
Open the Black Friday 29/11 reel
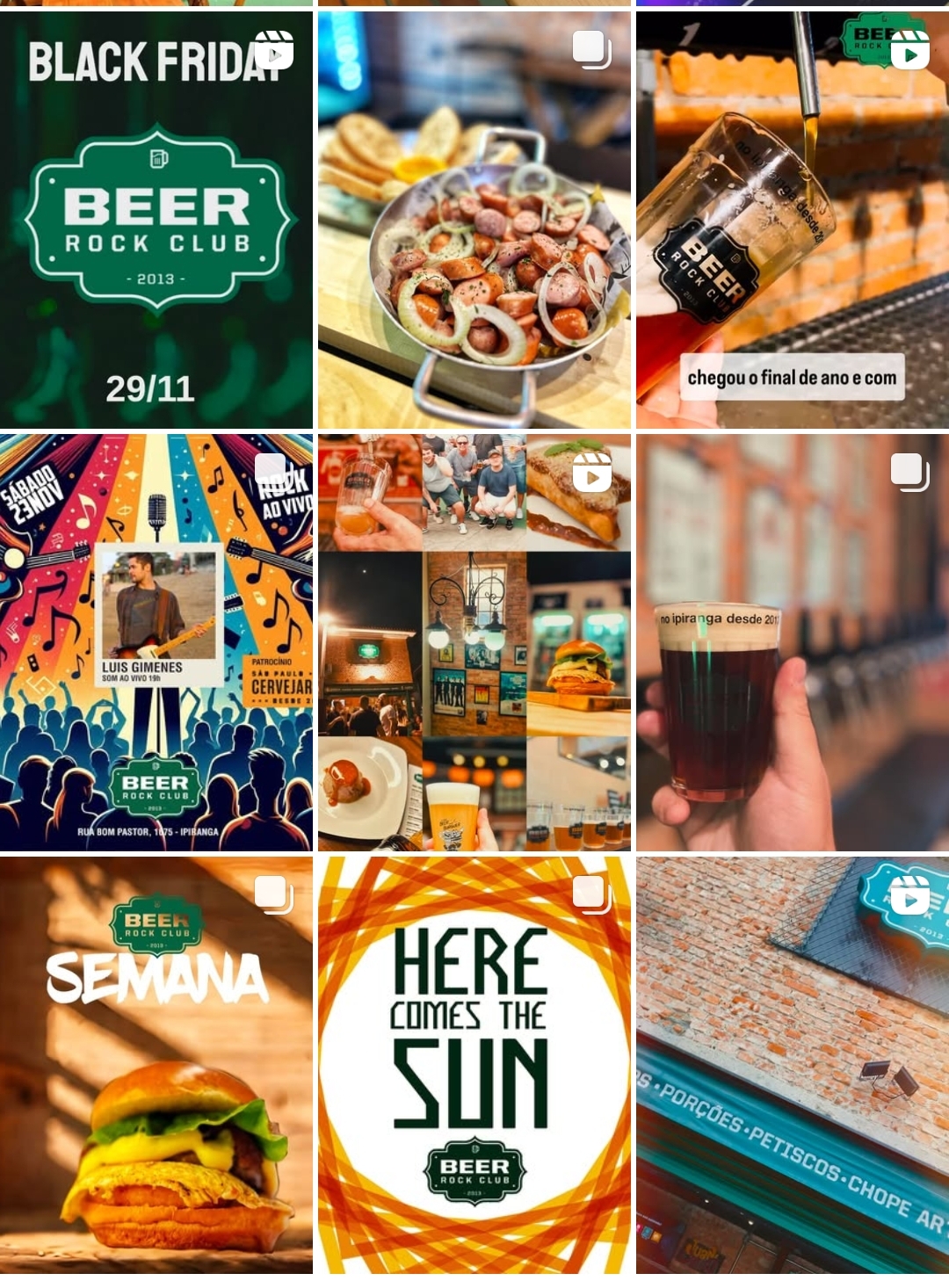(156, 220)
